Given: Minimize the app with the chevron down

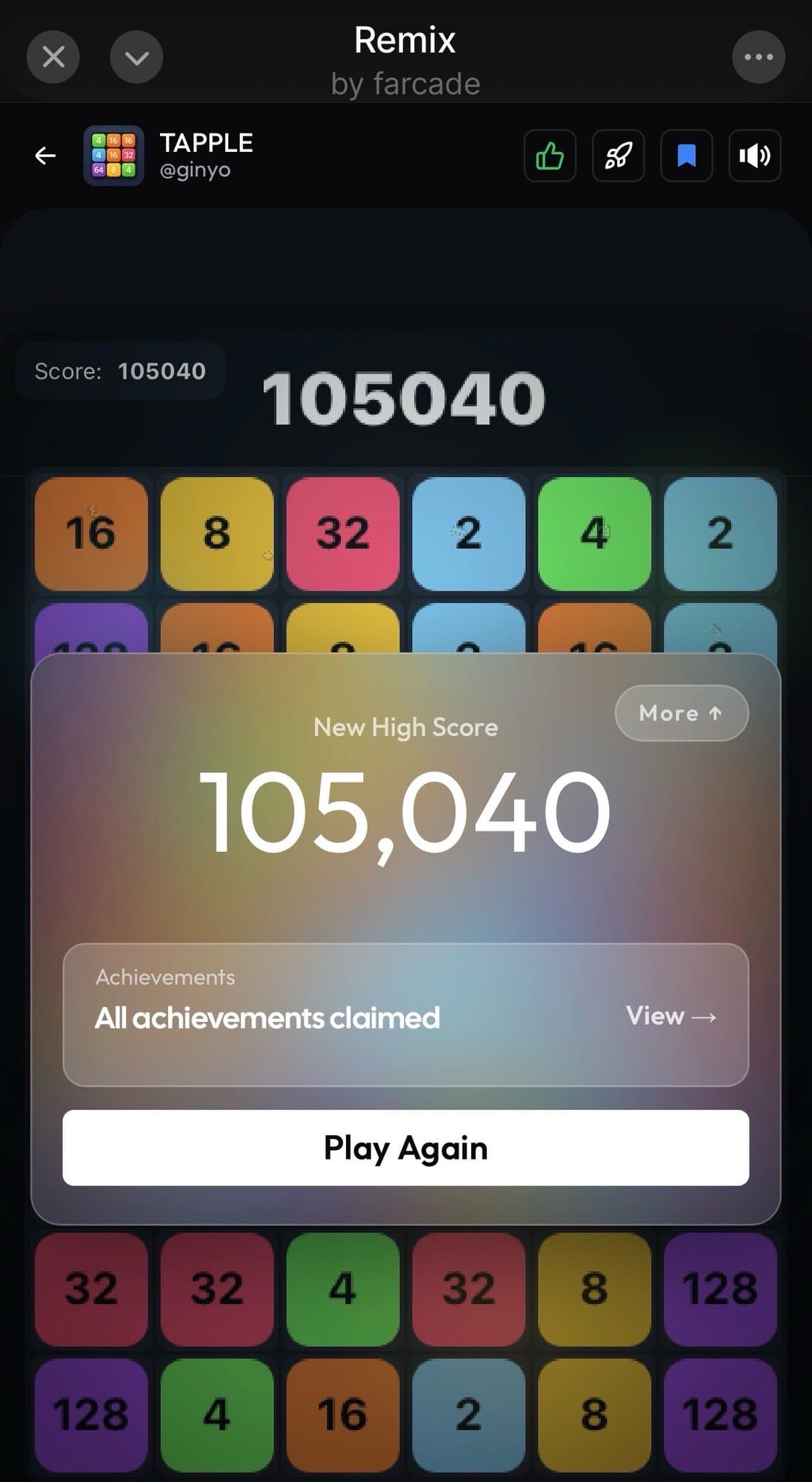Looking at the screenshot, I should (136, 56).
